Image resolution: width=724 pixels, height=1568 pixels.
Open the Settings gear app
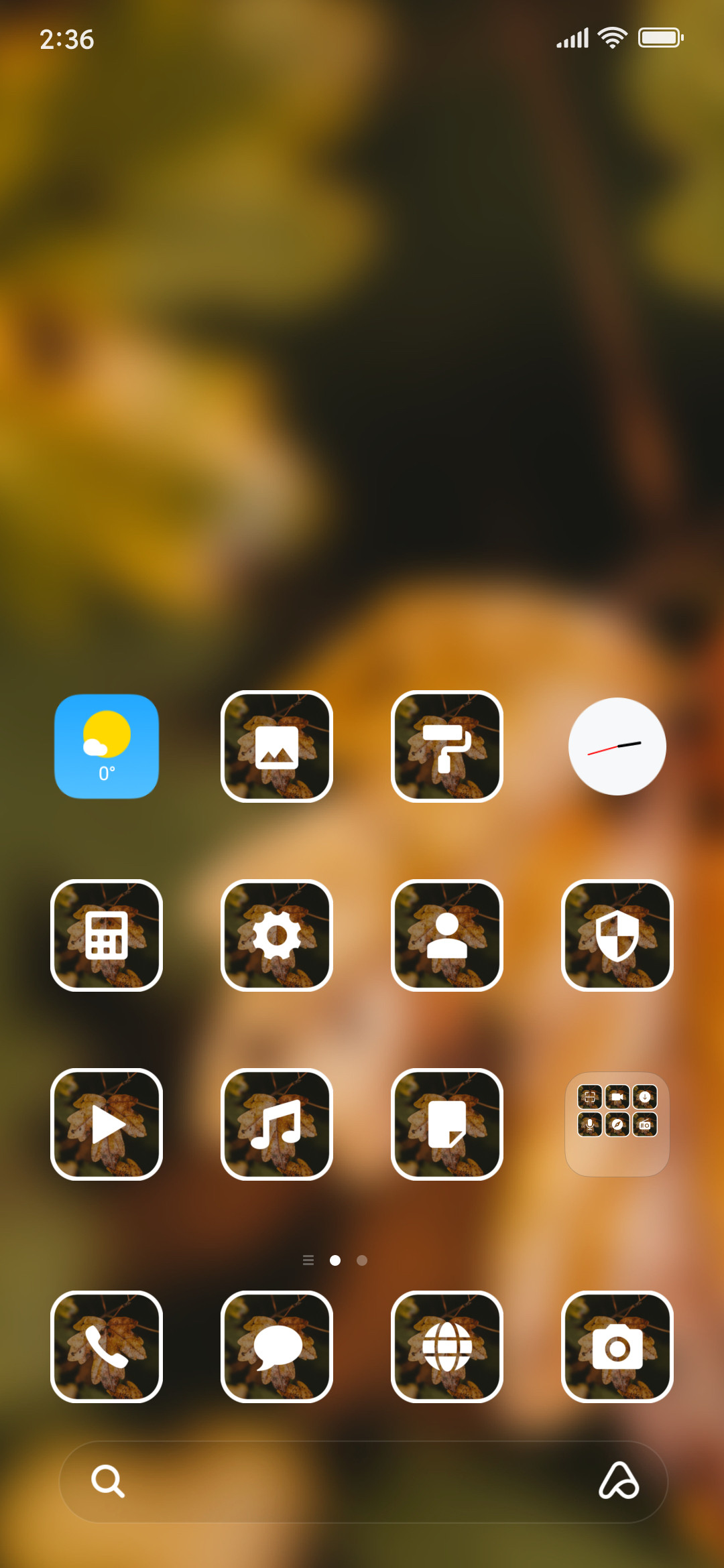coord(277,935)
